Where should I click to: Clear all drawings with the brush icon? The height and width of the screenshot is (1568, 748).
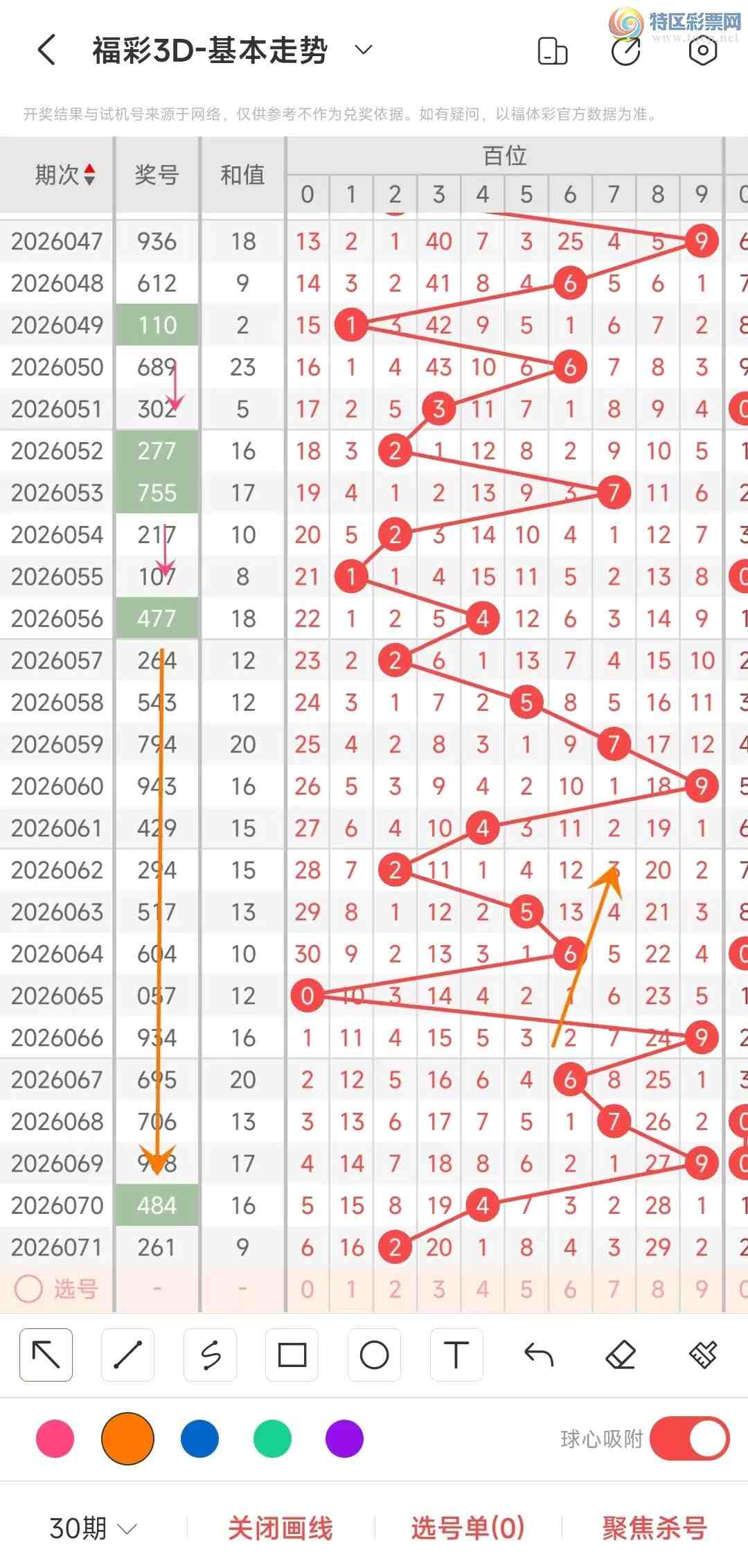702,1355
